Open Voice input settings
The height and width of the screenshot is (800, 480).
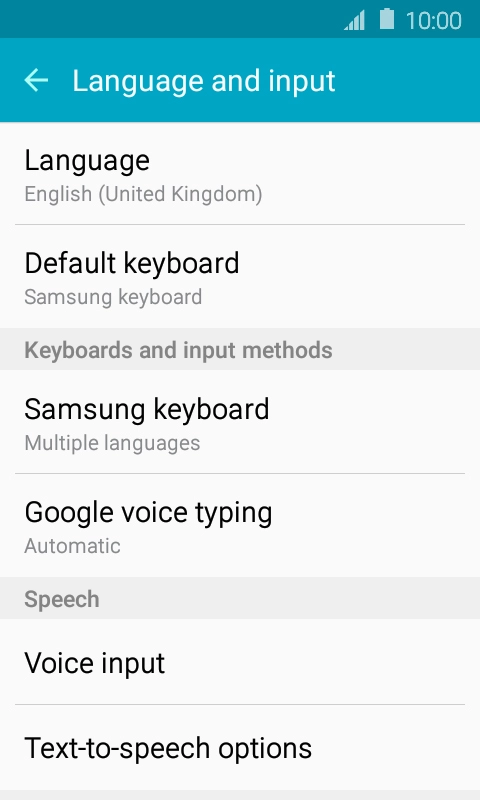pyautogui.click(x=240, y=662)
